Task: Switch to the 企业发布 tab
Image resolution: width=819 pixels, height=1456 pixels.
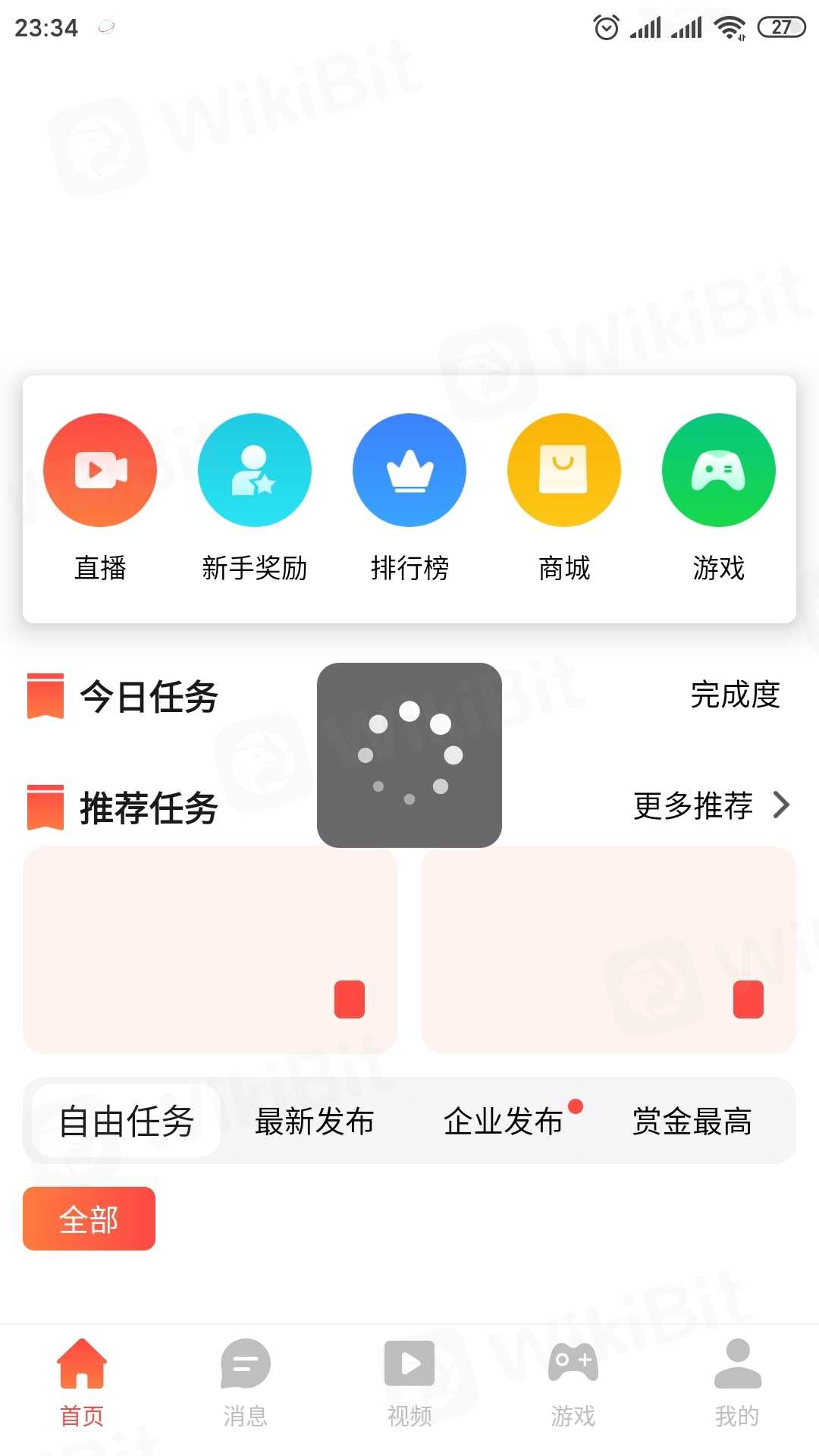Action: pos(504,1122)
